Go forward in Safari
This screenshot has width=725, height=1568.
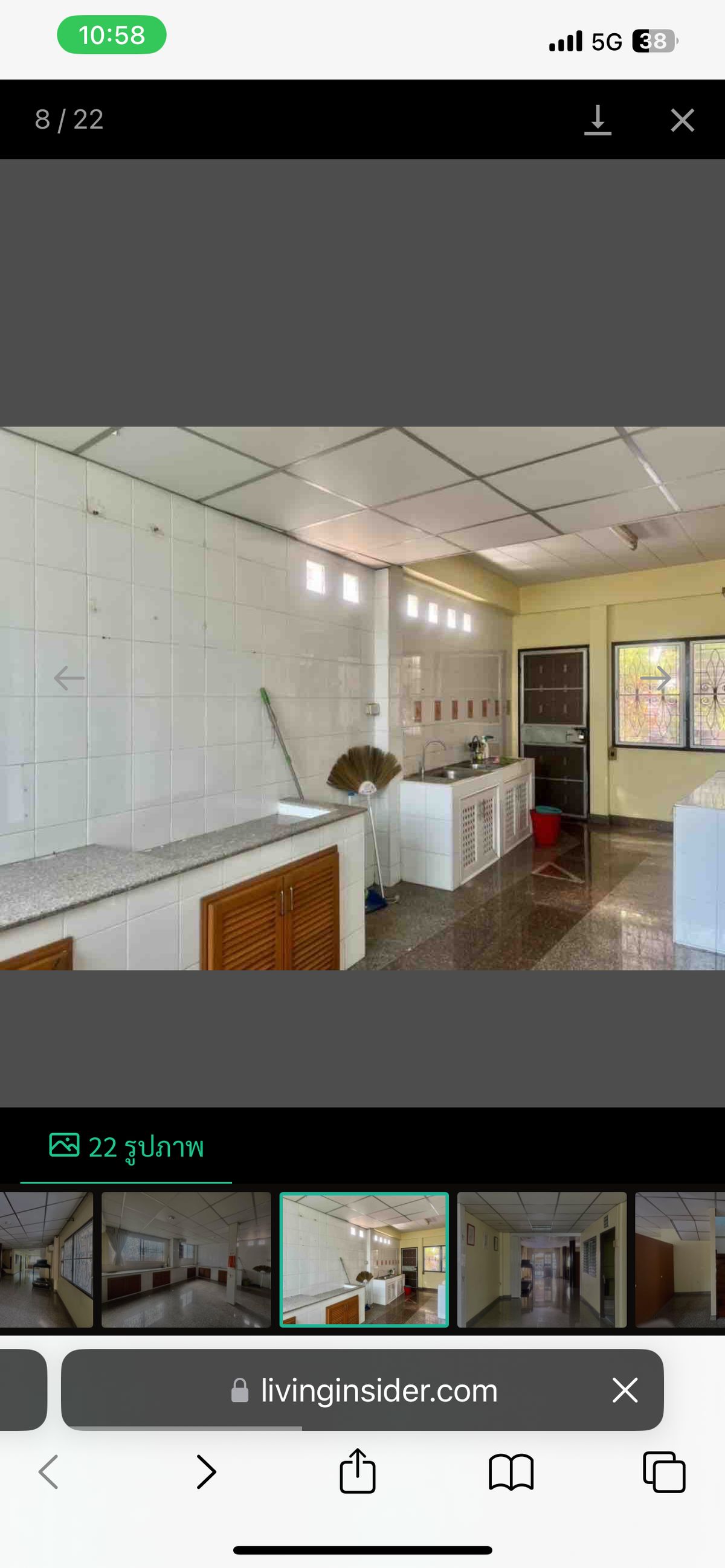[206, 1472]
